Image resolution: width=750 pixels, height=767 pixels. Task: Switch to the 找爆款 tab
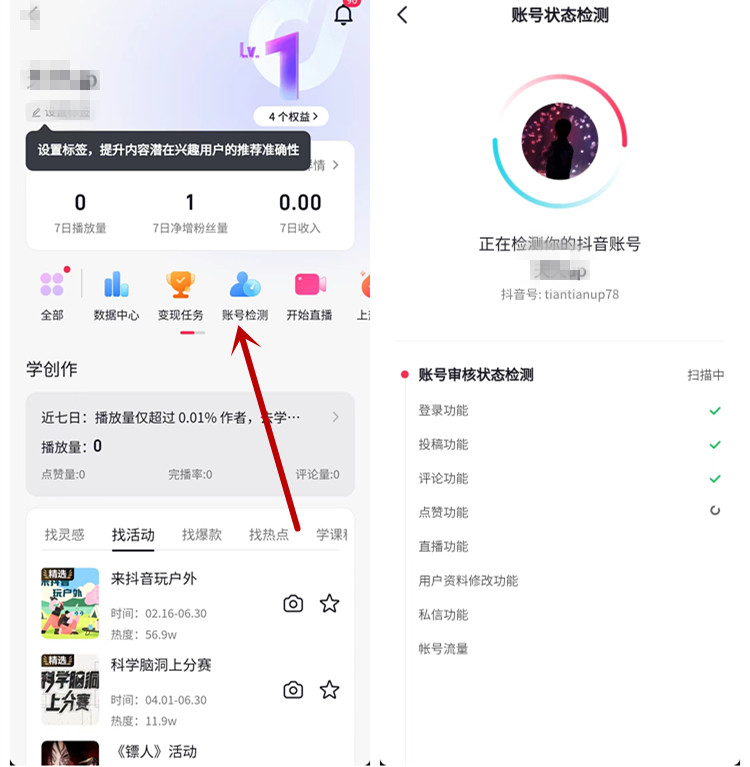click(200, 535)
